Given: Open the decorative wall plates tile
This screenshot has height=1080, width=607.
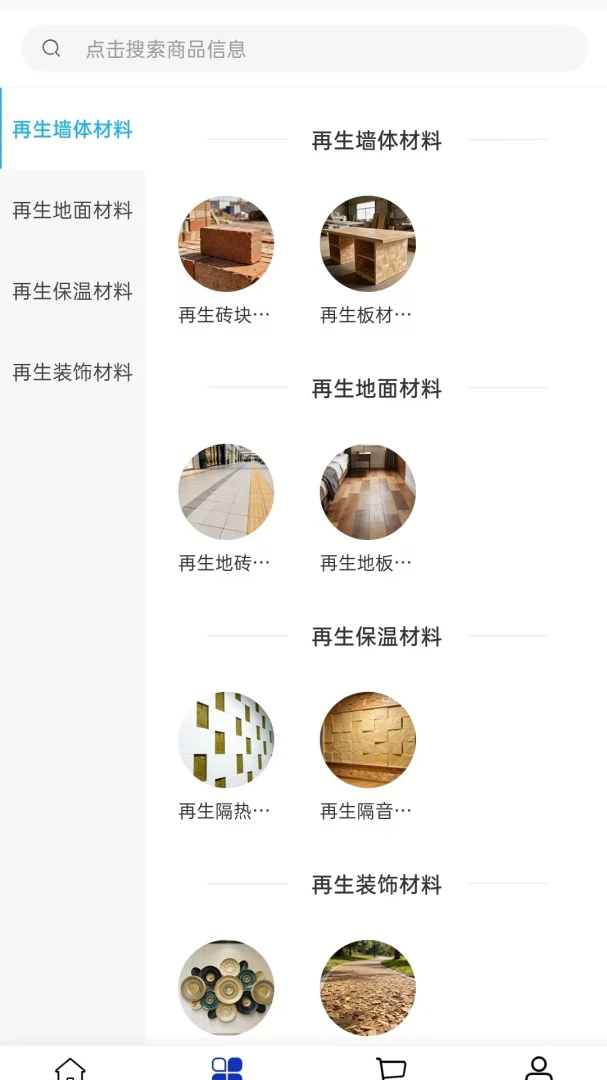Looking at the screenshot, I should point(226,988).
